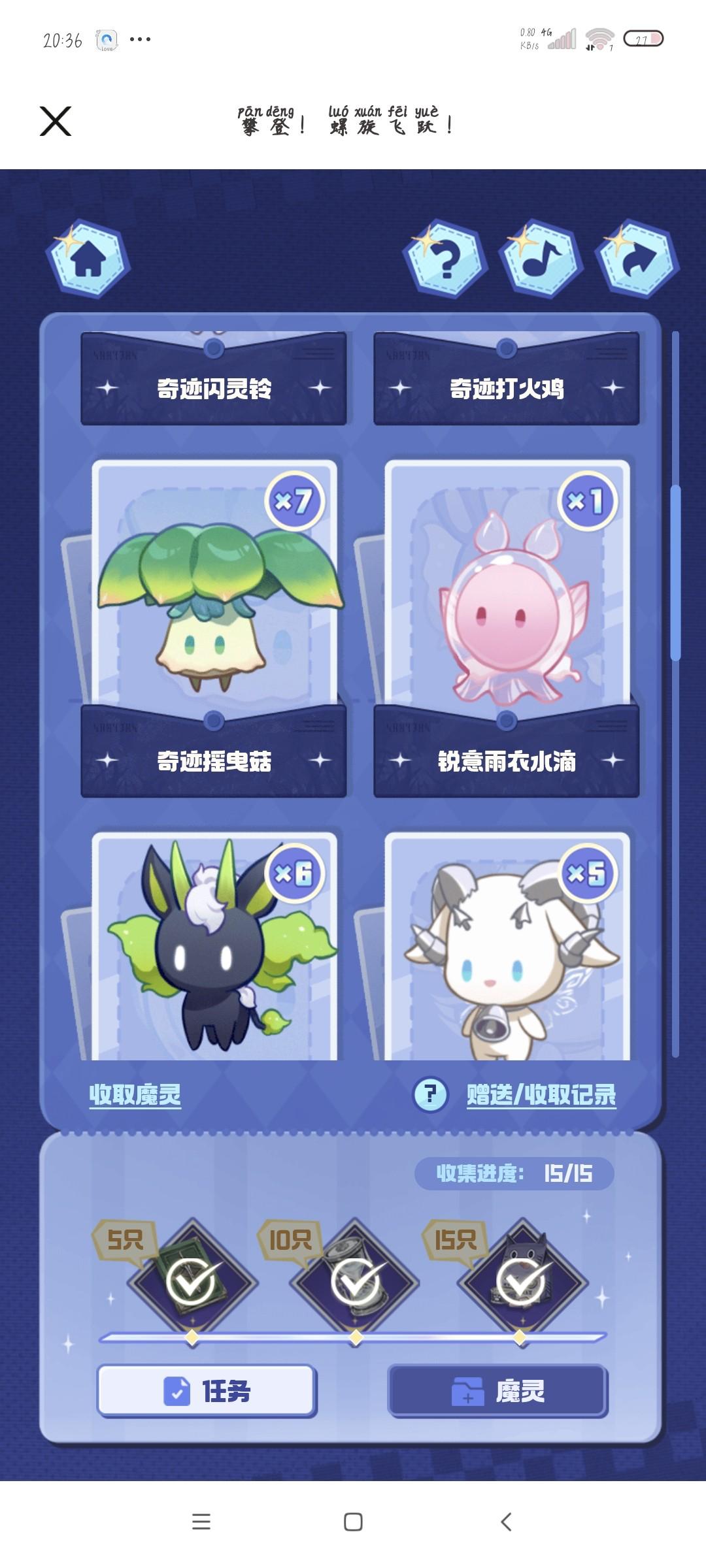
Task: Open the 收取魔灵 link
Action: point(135,1094)
